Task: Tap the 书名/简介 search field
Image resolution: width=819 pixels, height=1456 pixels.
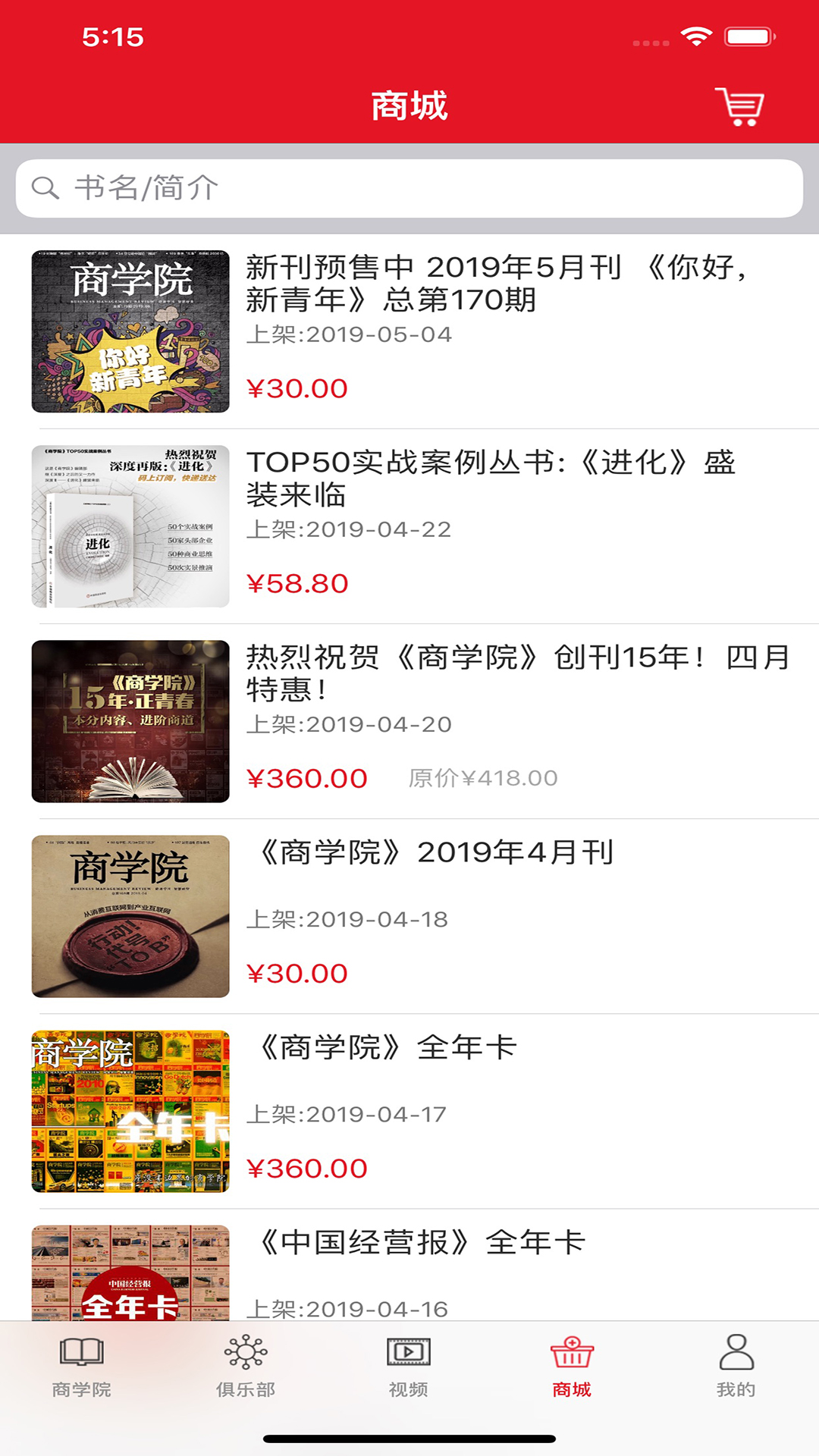Action: pyautogui.click(x=303, y=187)
